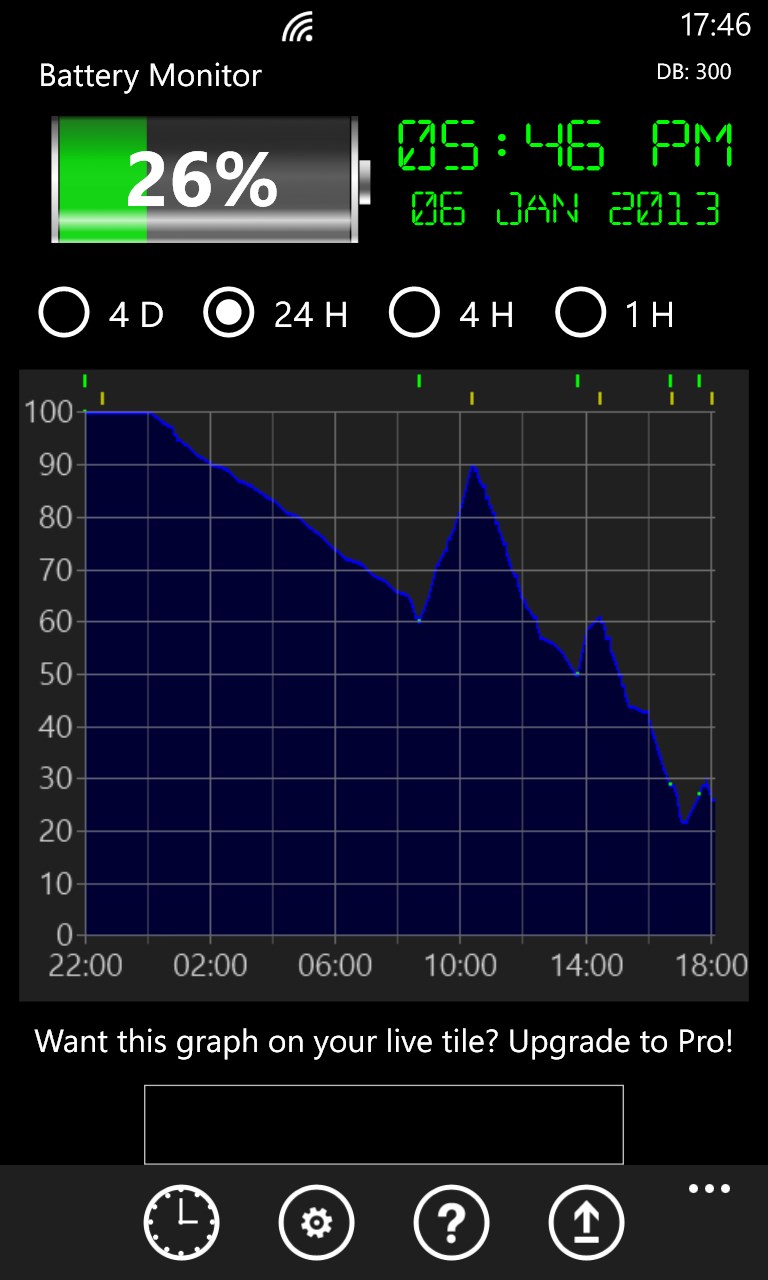768x1280 pixels.
Task: Open the settings gear
Action: pos(316,1222)
